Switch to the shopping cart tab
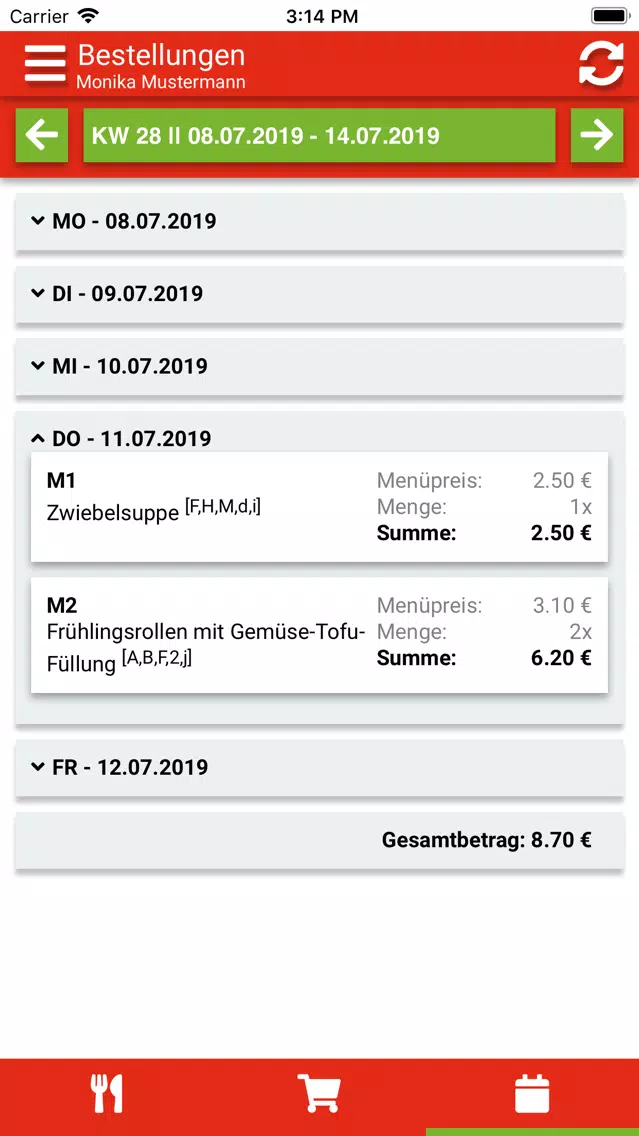Screen dimensions: 639x1136 319,1094
